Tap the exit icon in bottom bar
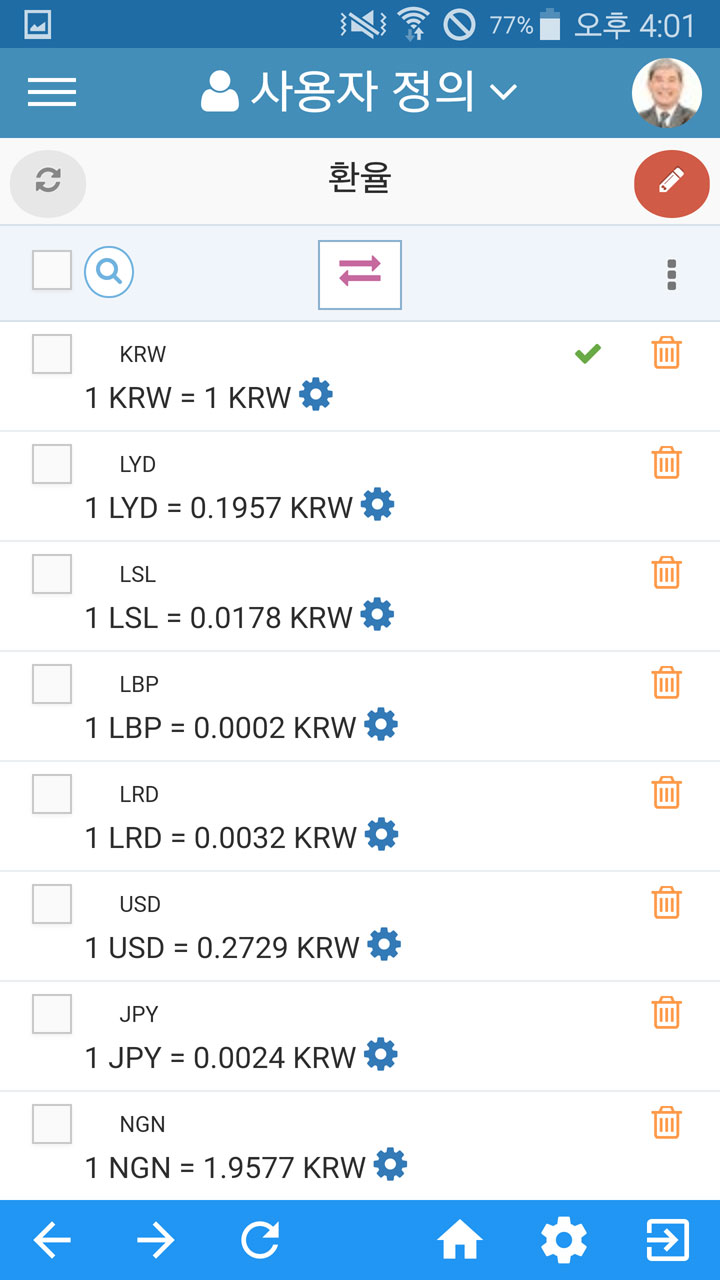 667,1241
